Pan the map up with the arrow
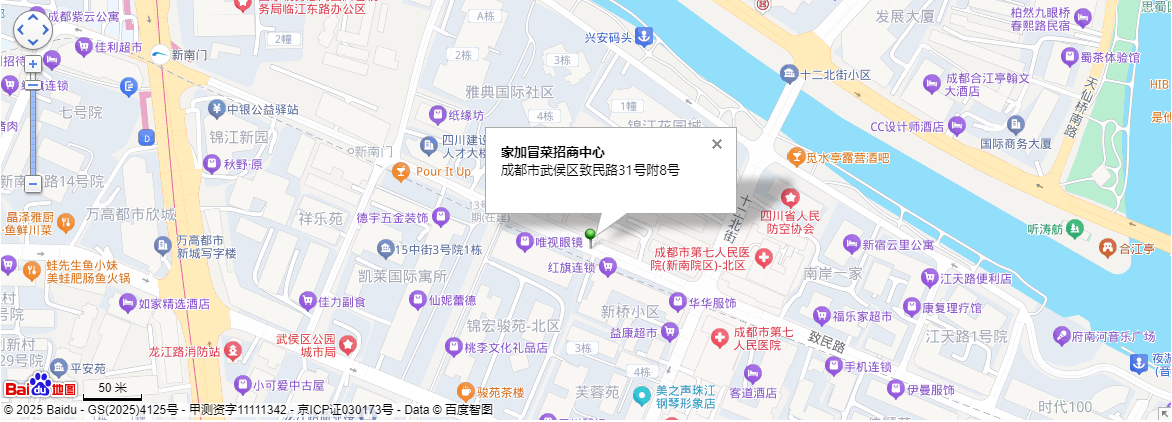This screenshot has height=422, width=1172. (x=32, y=16)
